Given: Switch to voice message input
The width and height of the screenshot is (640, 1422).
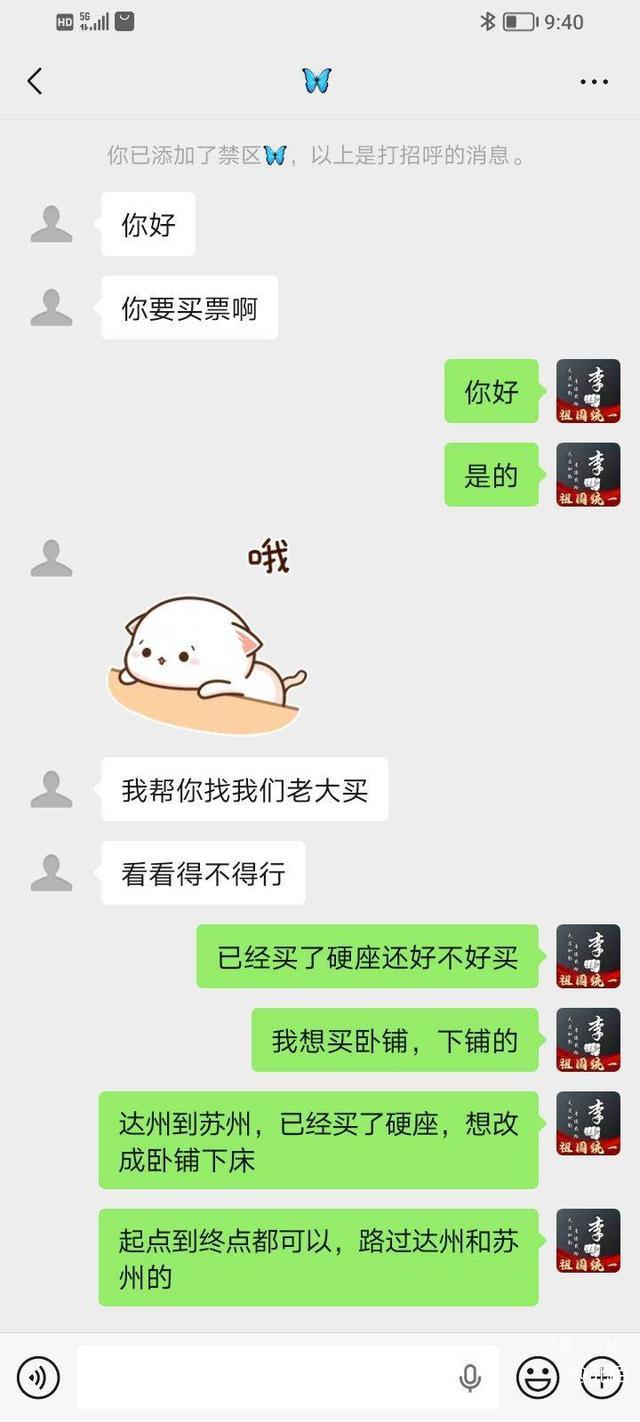Looking at the screenshot, I should click(38, 1377).
